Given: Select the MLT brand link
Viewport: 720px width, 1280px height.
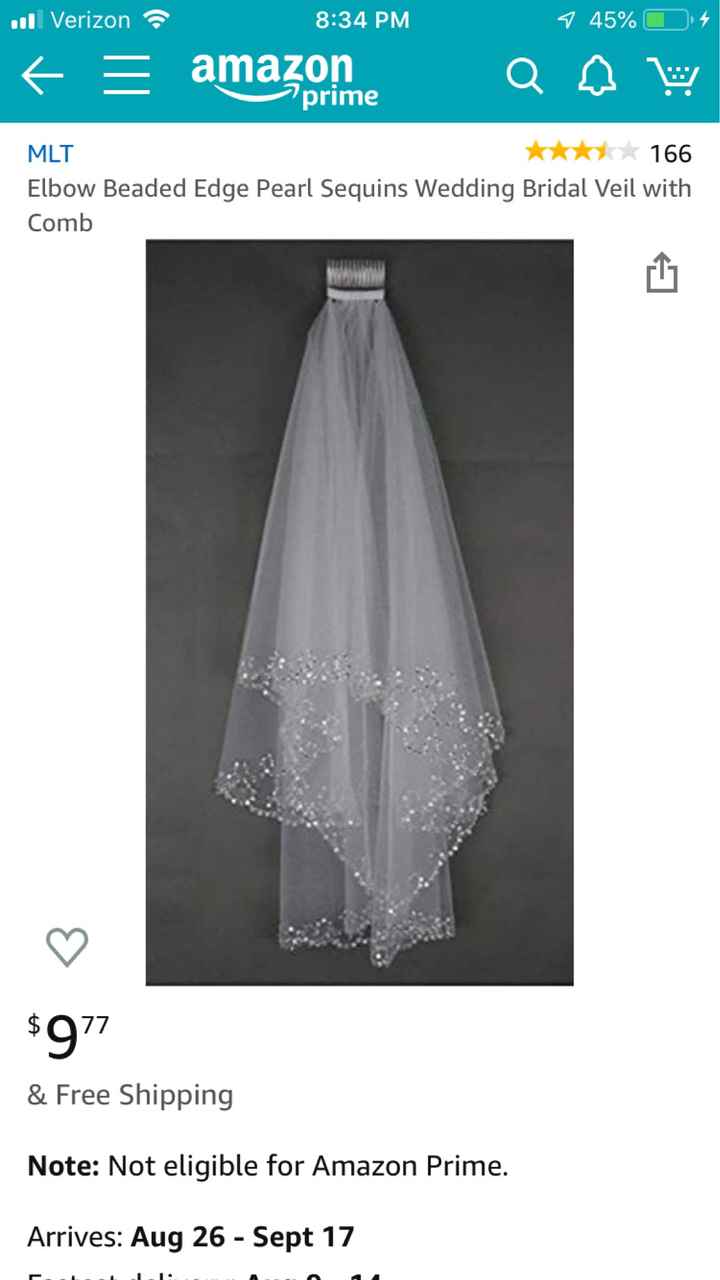Looking at the screenshot, I should pos(50,152).
